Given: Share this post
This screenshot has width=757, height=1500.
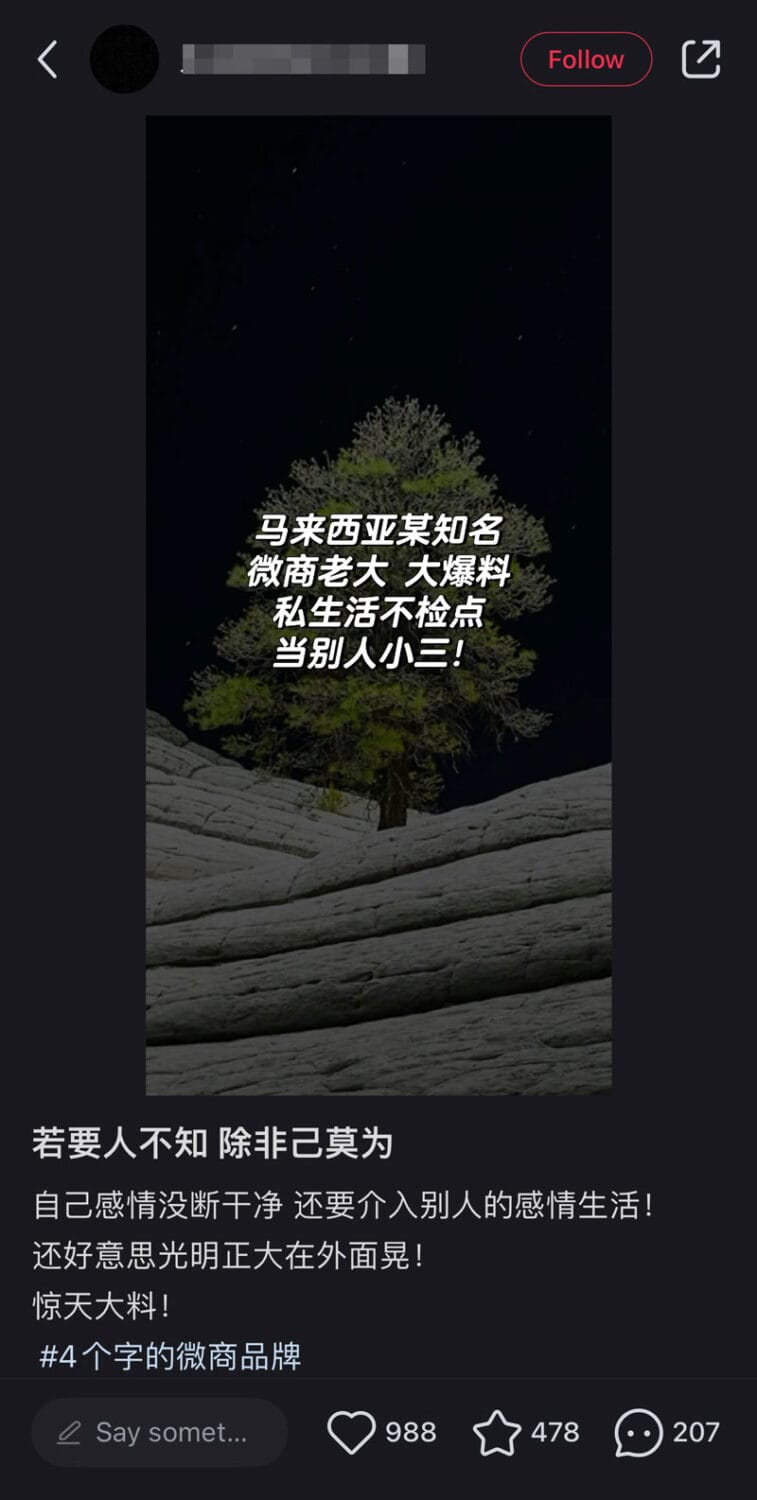Looking at the screenshot, I should point(700,60).
